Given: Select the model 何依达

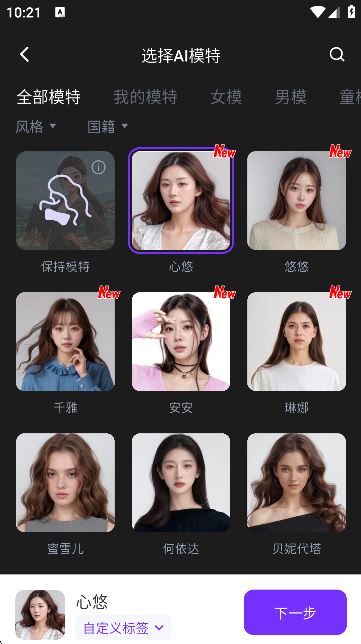Looking at the screenshot, I should click(181, 483).
